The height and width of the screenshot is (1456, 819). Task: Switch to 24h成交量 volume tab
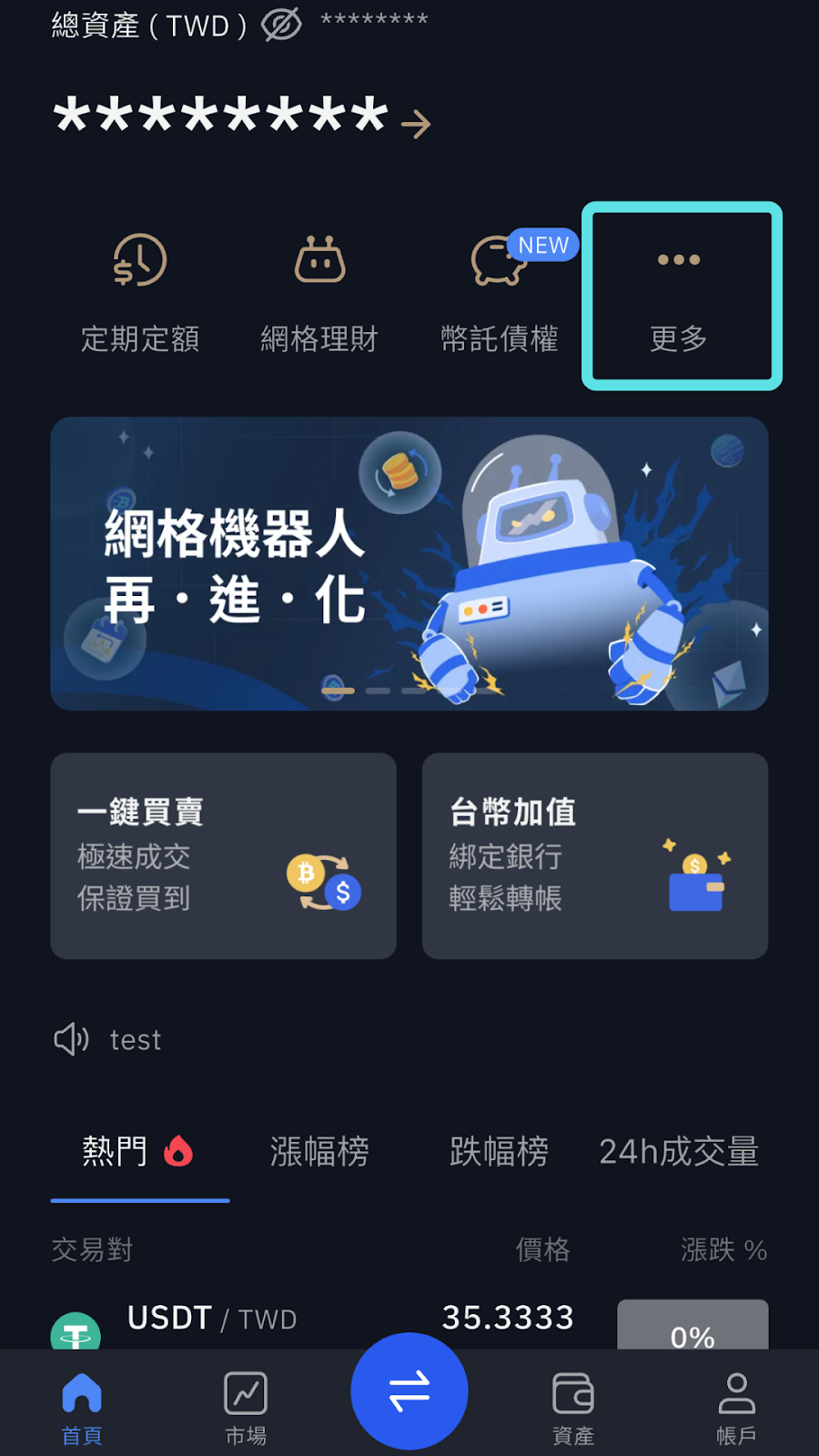(x=679, y=1152)
